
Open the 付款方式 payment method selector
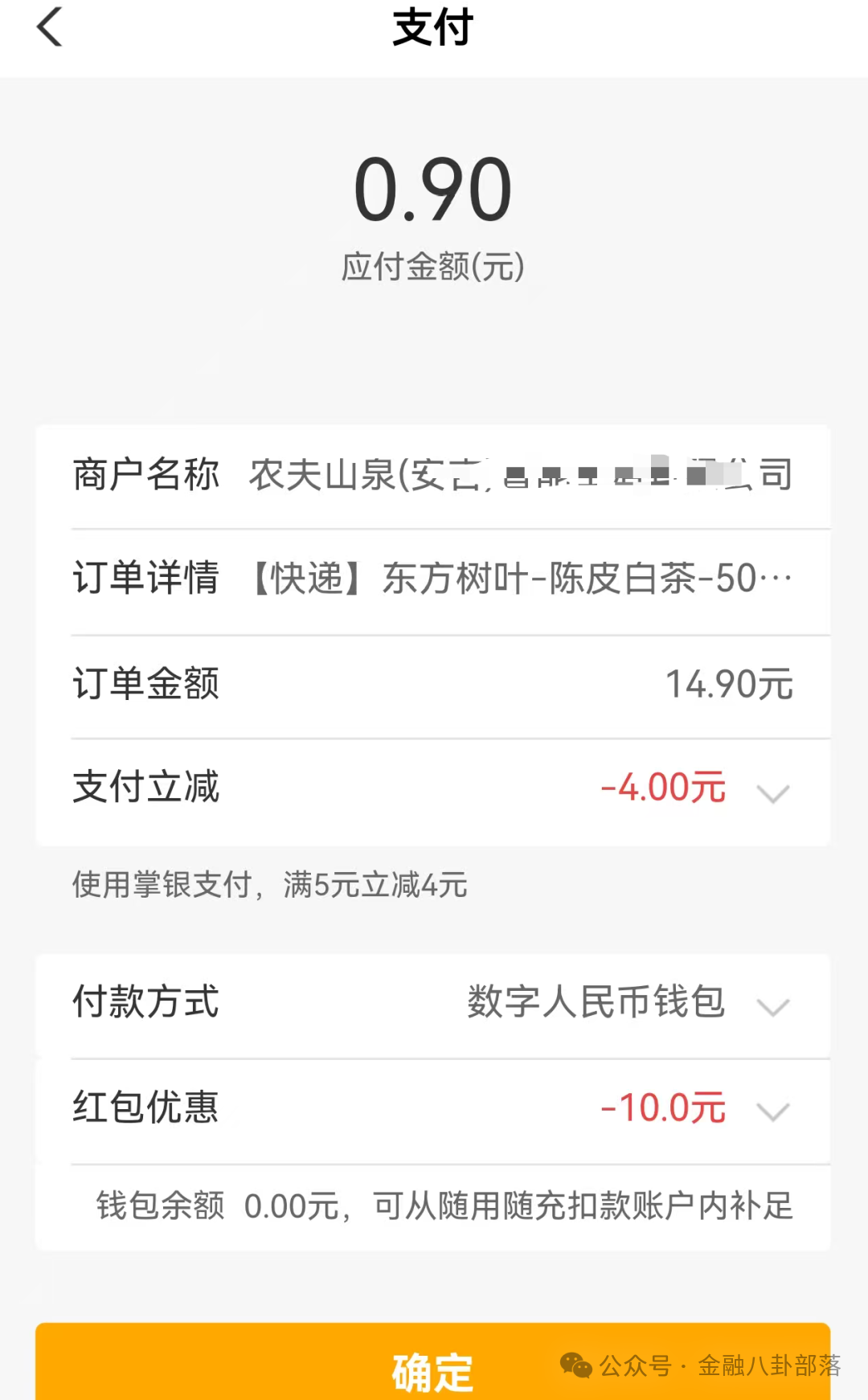(x=773, y=1006)
